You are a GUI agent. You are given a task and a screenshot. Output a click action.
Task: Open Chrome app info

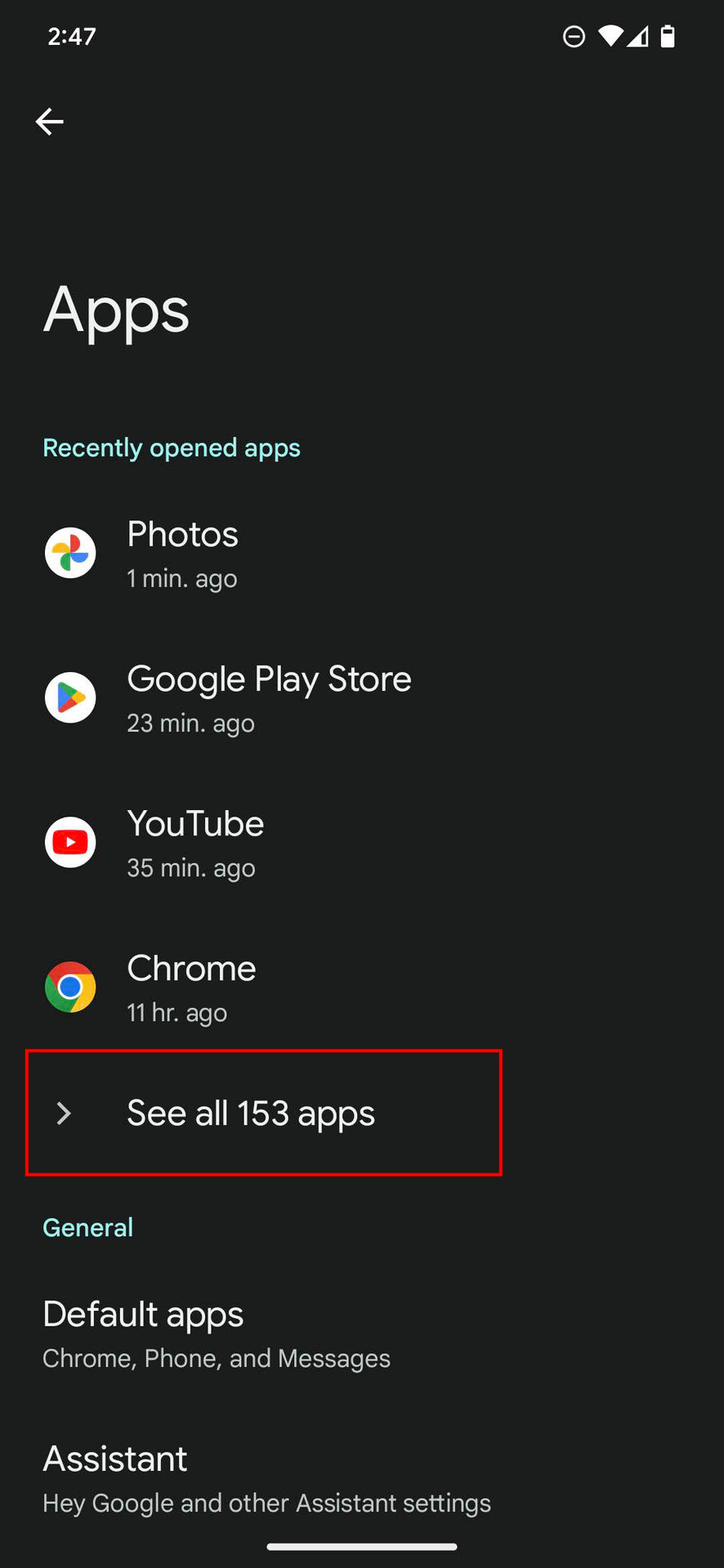(191, 987)
